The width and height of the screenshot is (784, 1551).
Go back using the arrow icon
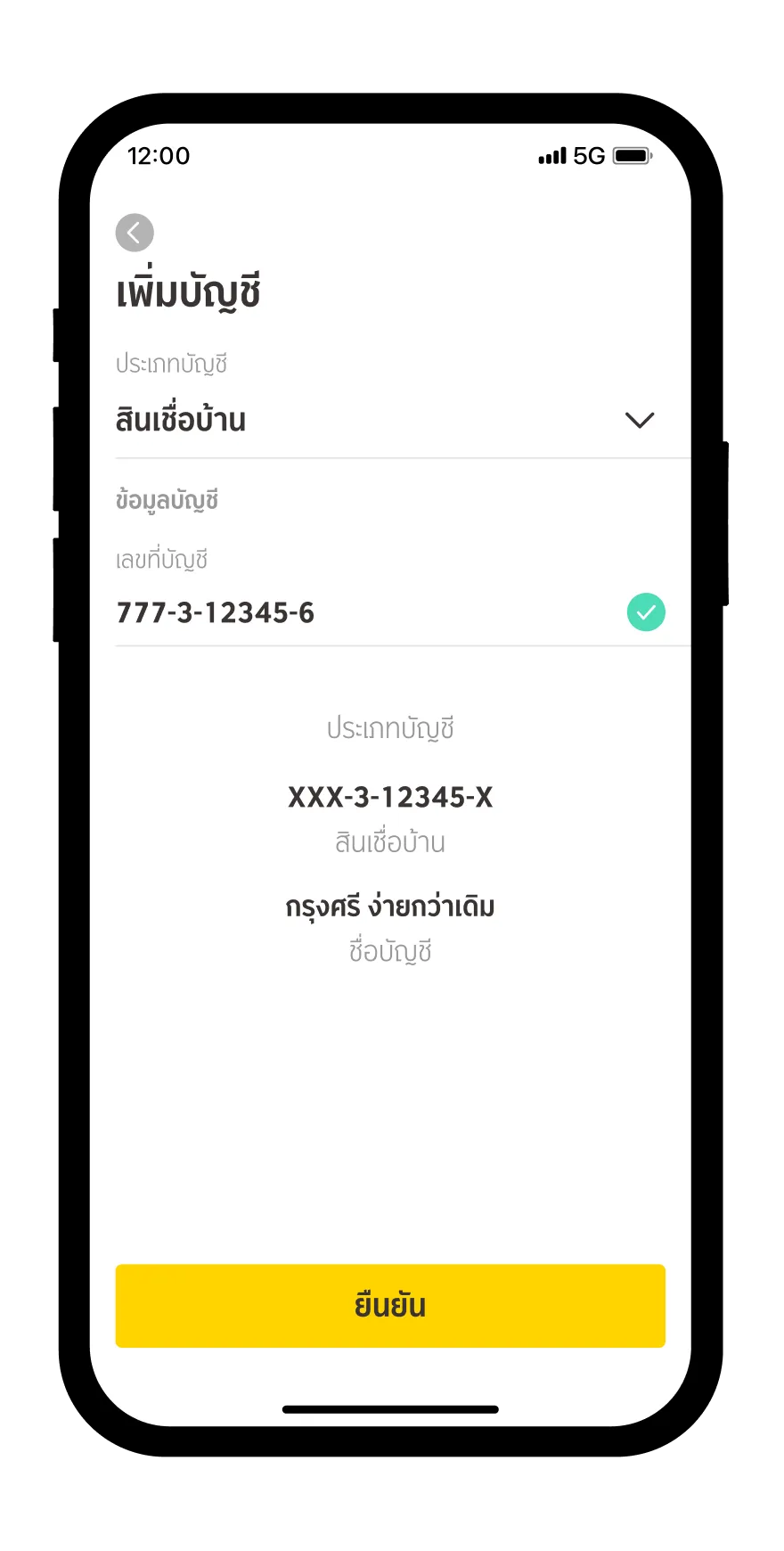click(x=135, y=234)
